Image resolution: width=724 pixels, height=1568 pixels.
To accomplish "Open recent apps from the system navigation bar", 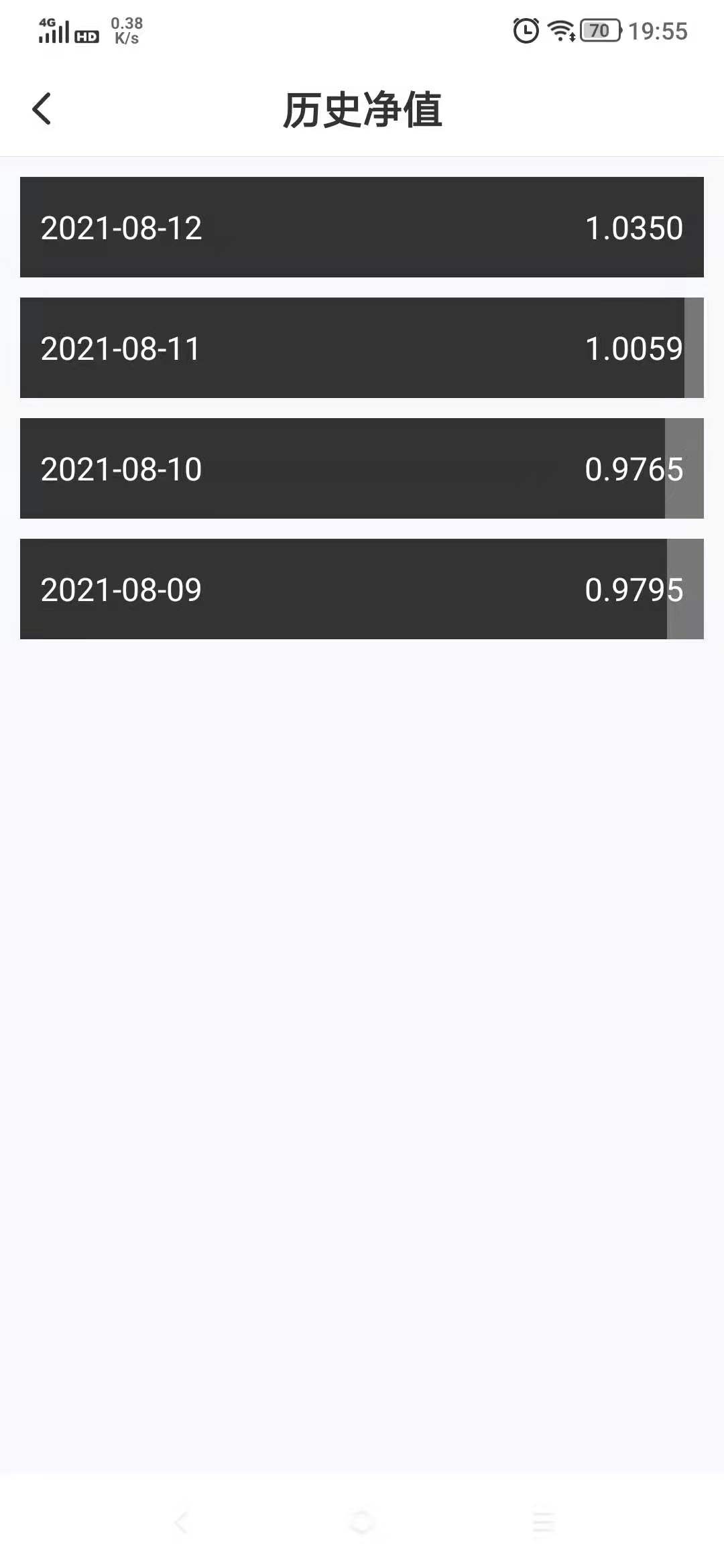I will point(542,1522).
